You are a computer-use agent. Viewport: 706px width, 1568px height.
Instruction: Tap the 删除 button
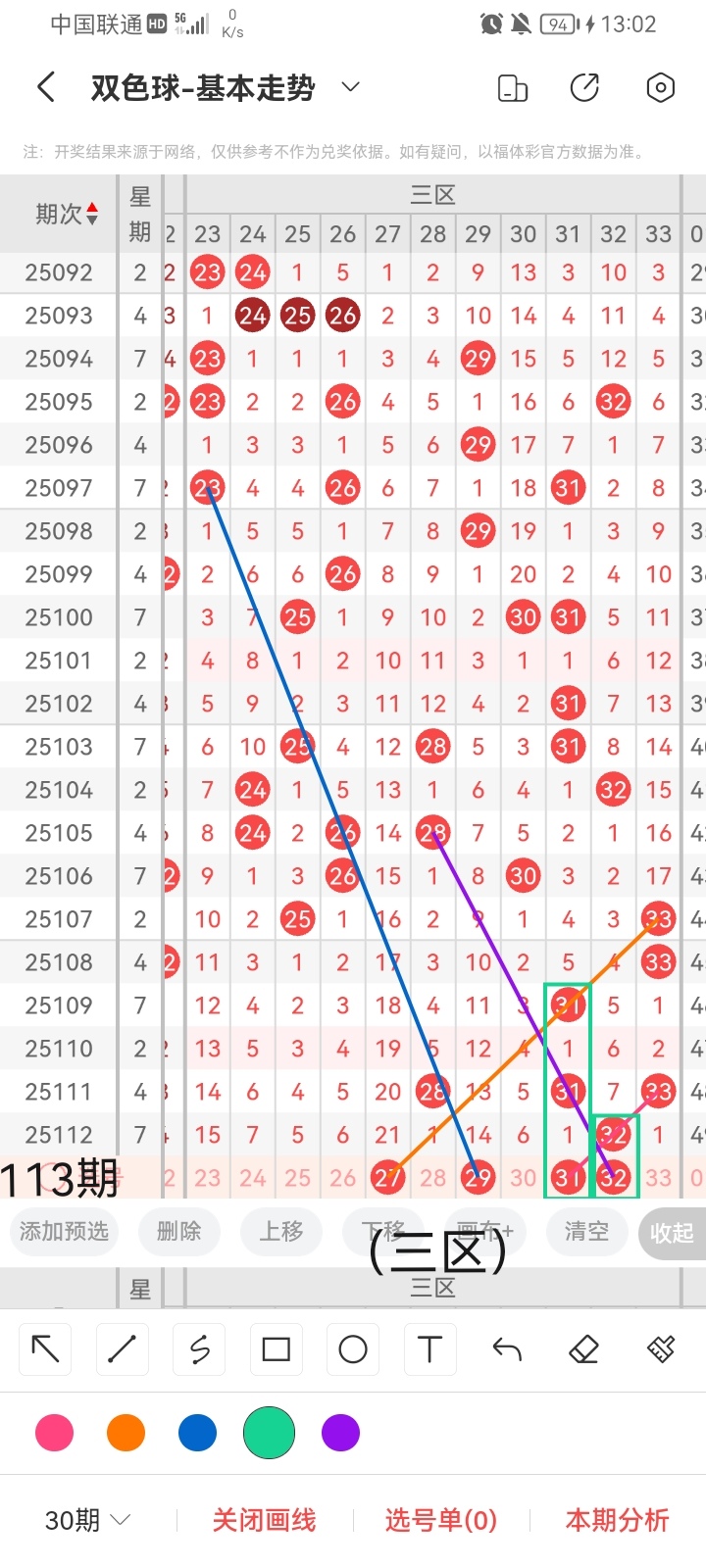coord(178,1232)
